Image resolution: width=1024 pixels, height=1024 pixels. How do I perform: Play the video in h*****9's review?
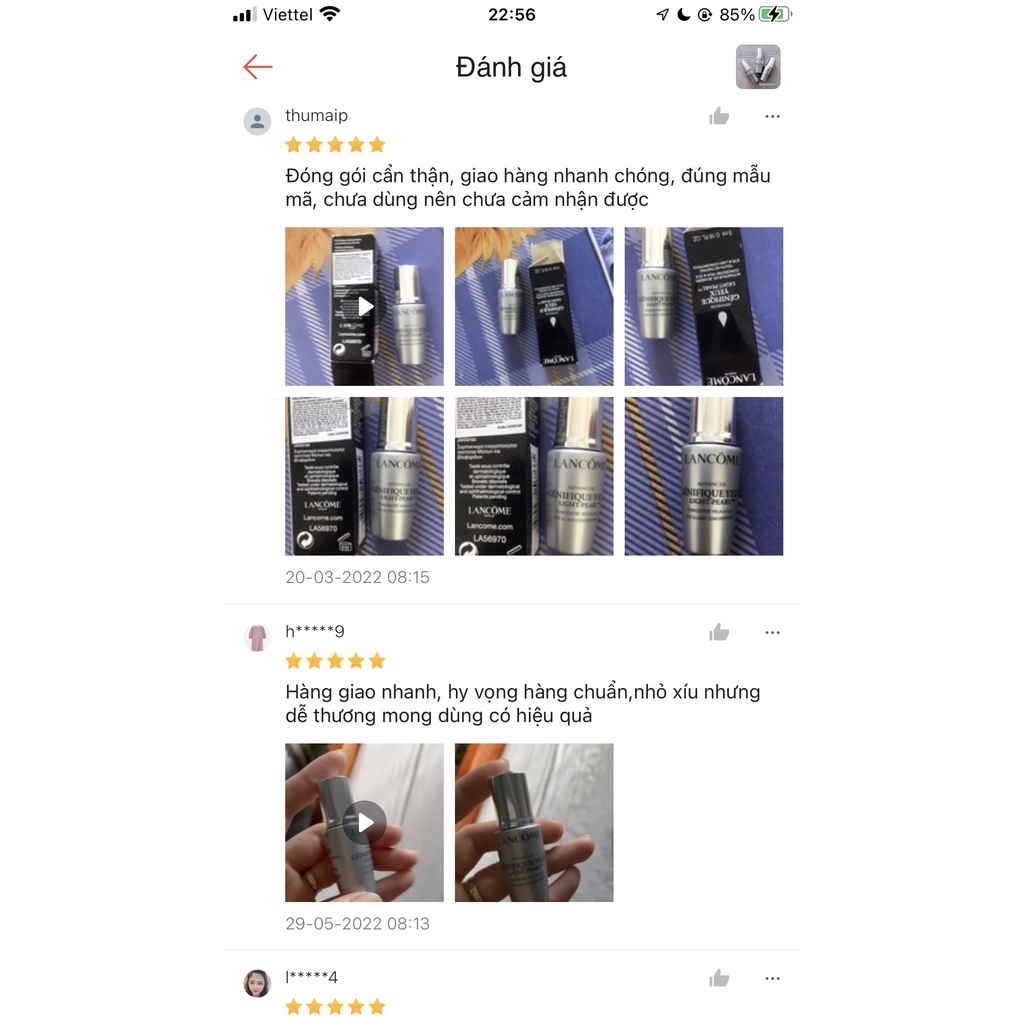click(x=364, y=822)
